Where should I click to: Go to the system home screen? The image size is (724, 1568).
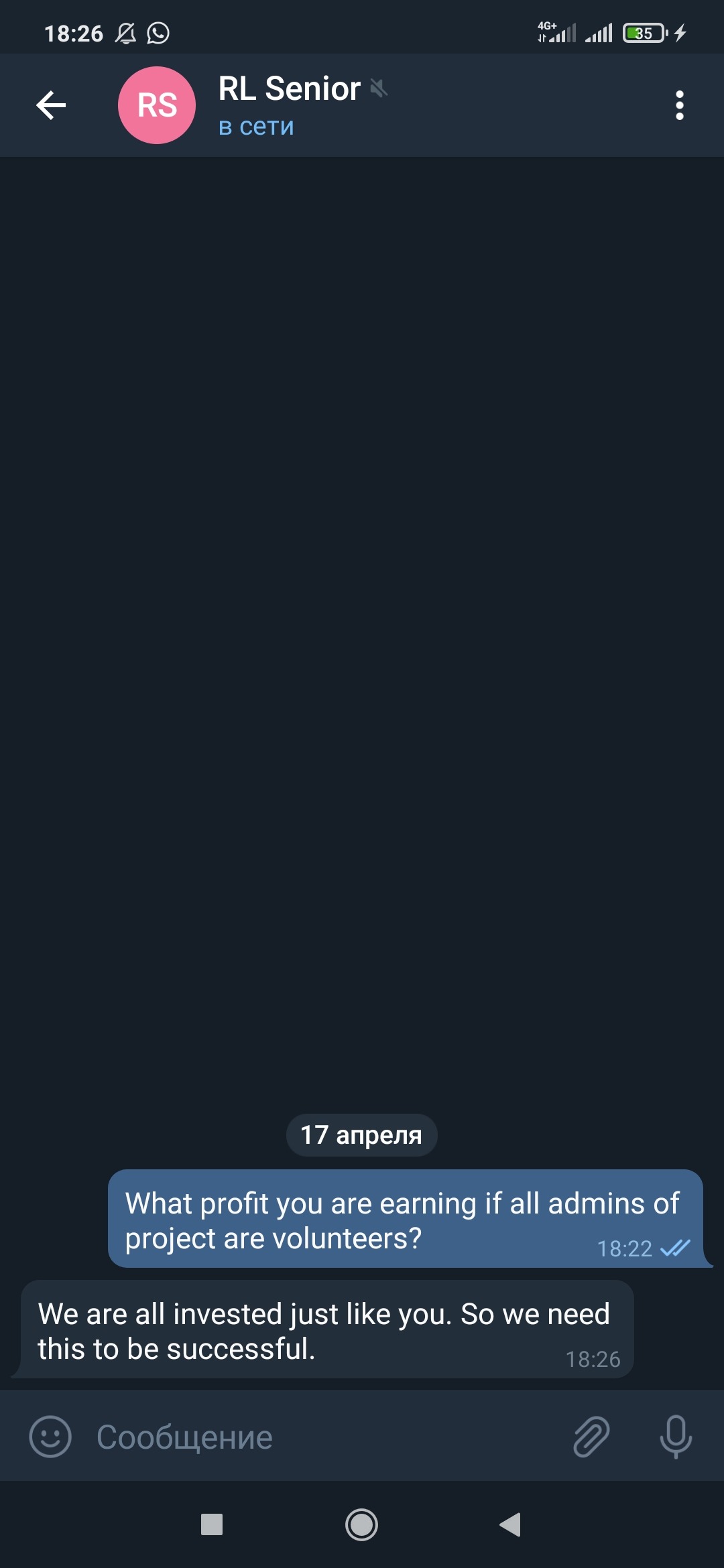pyautogui.click(x=361, y=1525)
